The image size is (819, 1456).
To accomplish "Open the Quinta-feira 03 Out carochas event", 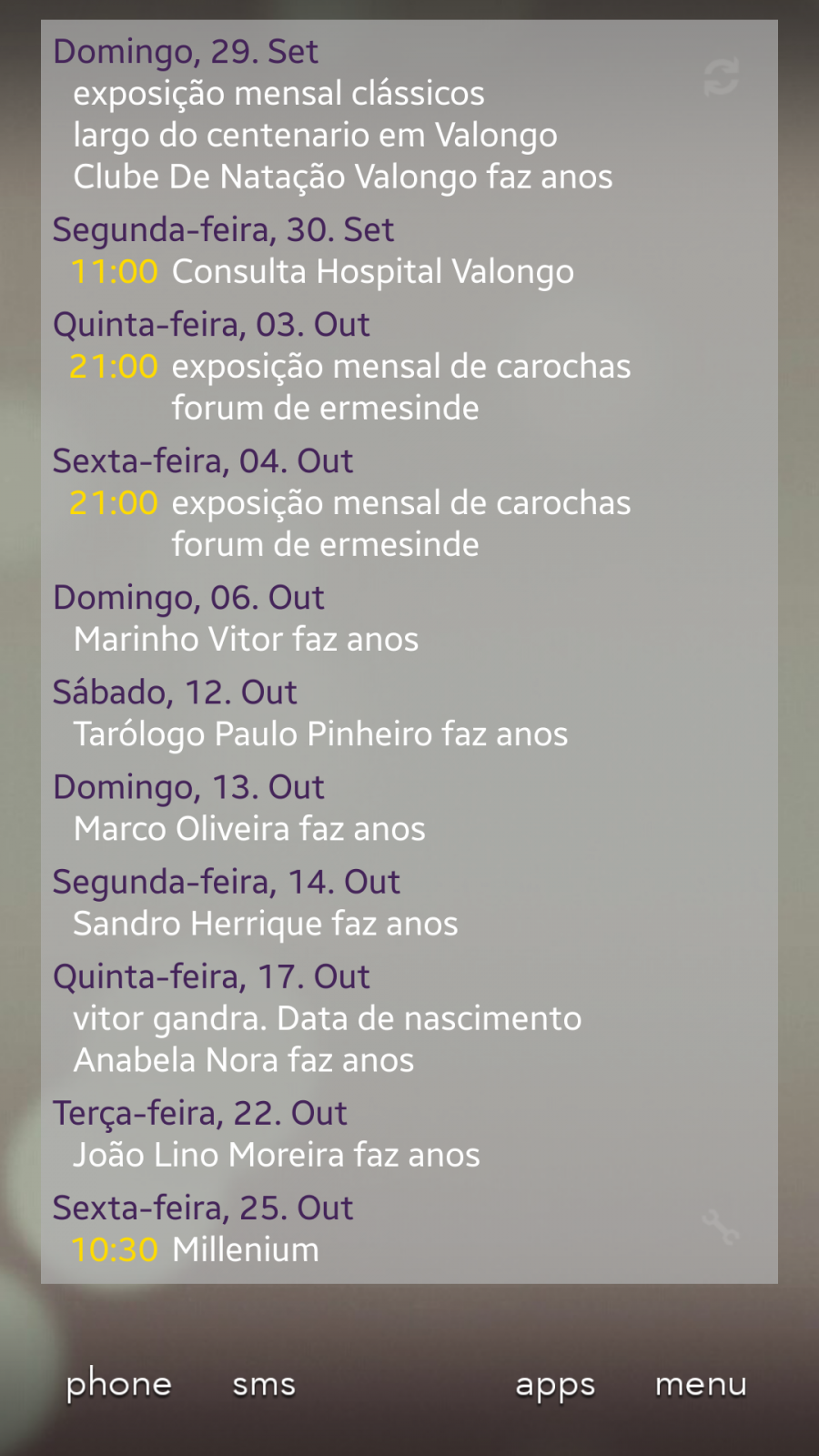I will point(350,387).
